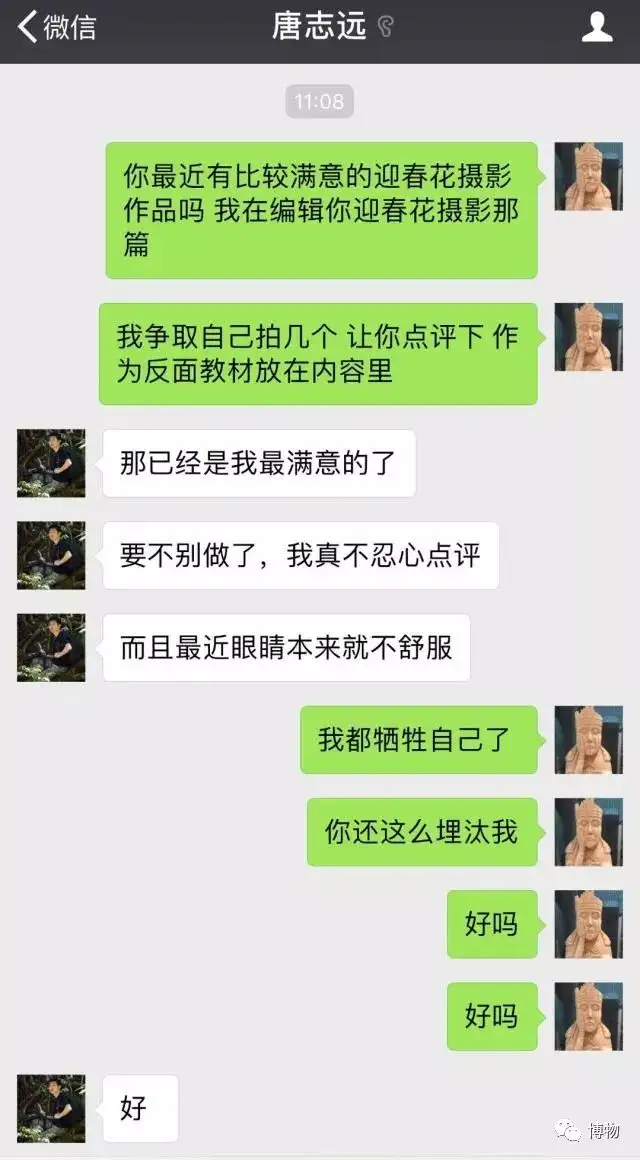Tap the avatar next to '我都牺牲自己了'
Image resolution: width=640 pixels, height=1160 pixels.
pos(589,740)
